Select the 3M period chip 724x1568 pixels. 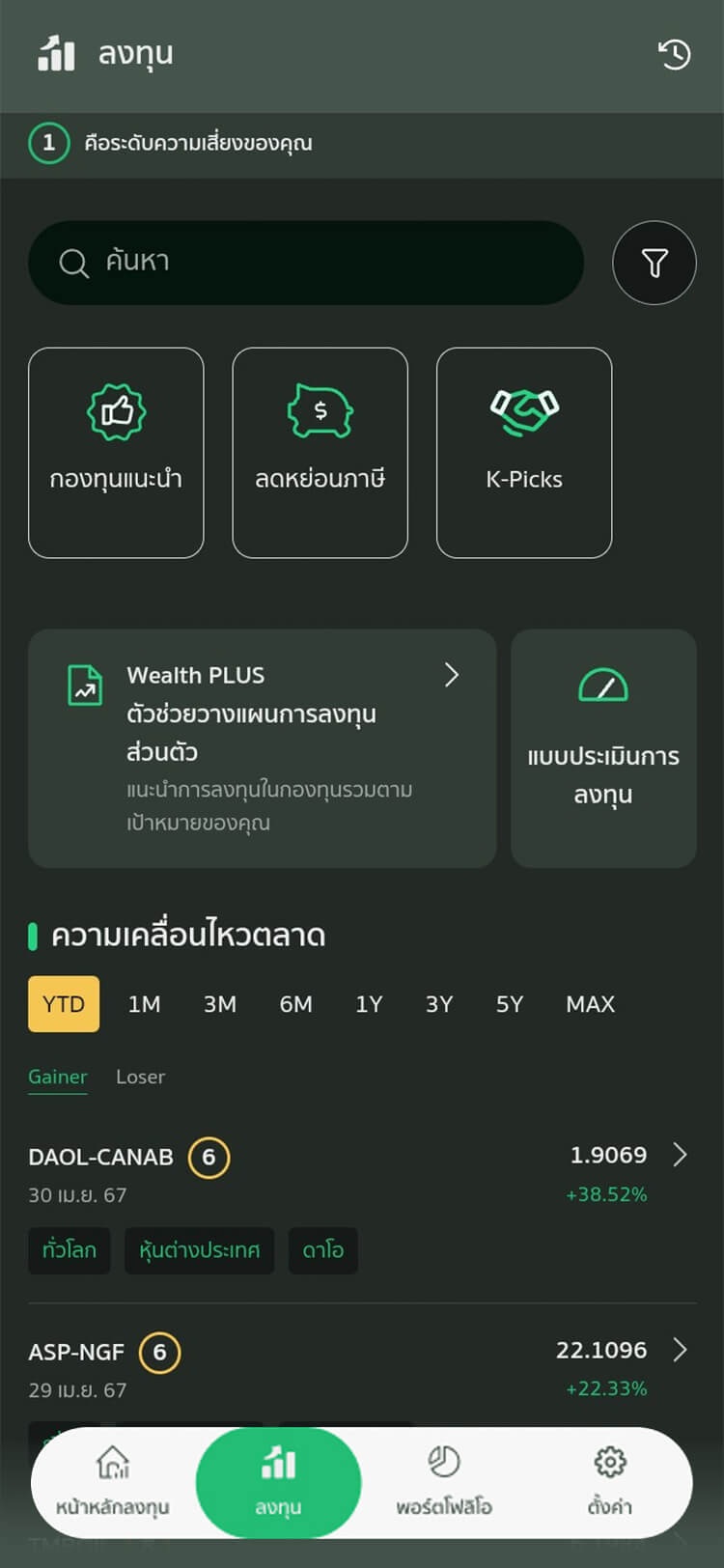coord(220,1004)
